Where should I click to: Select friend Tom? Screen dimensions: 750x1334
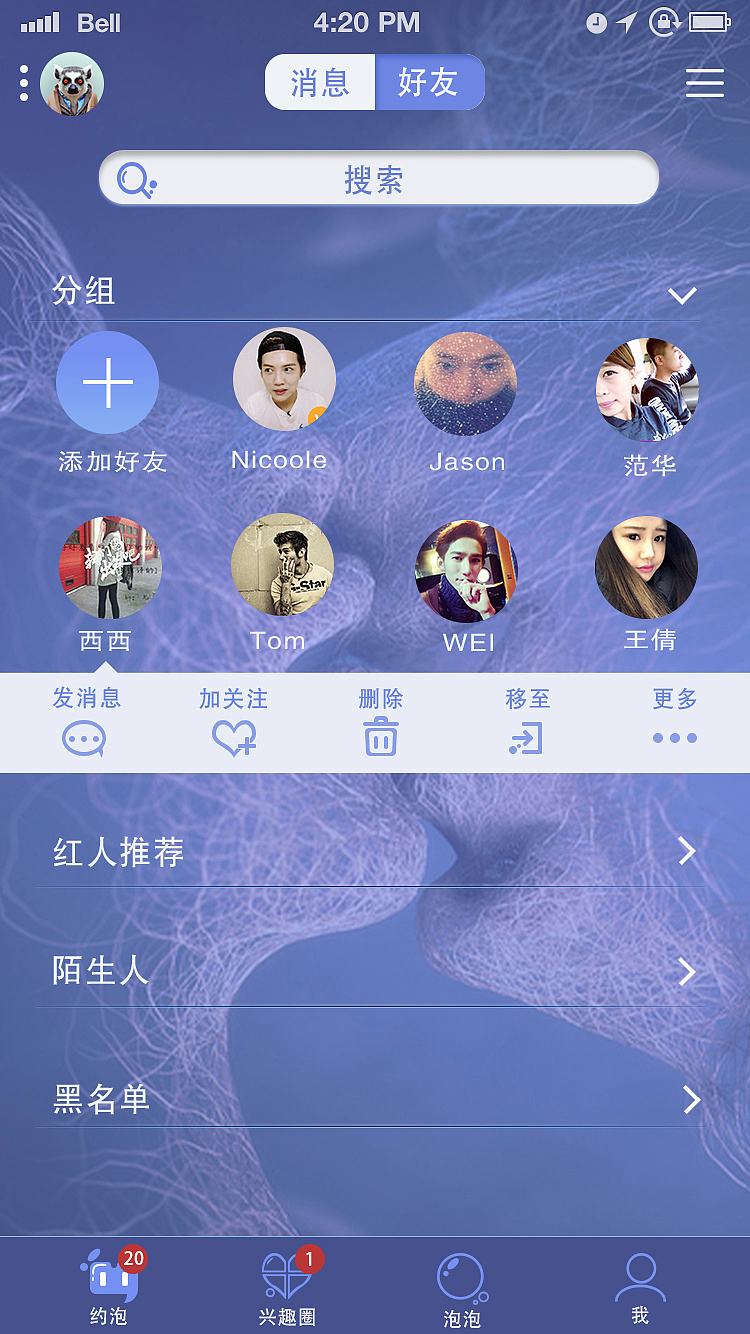click(x=282, y=565)
